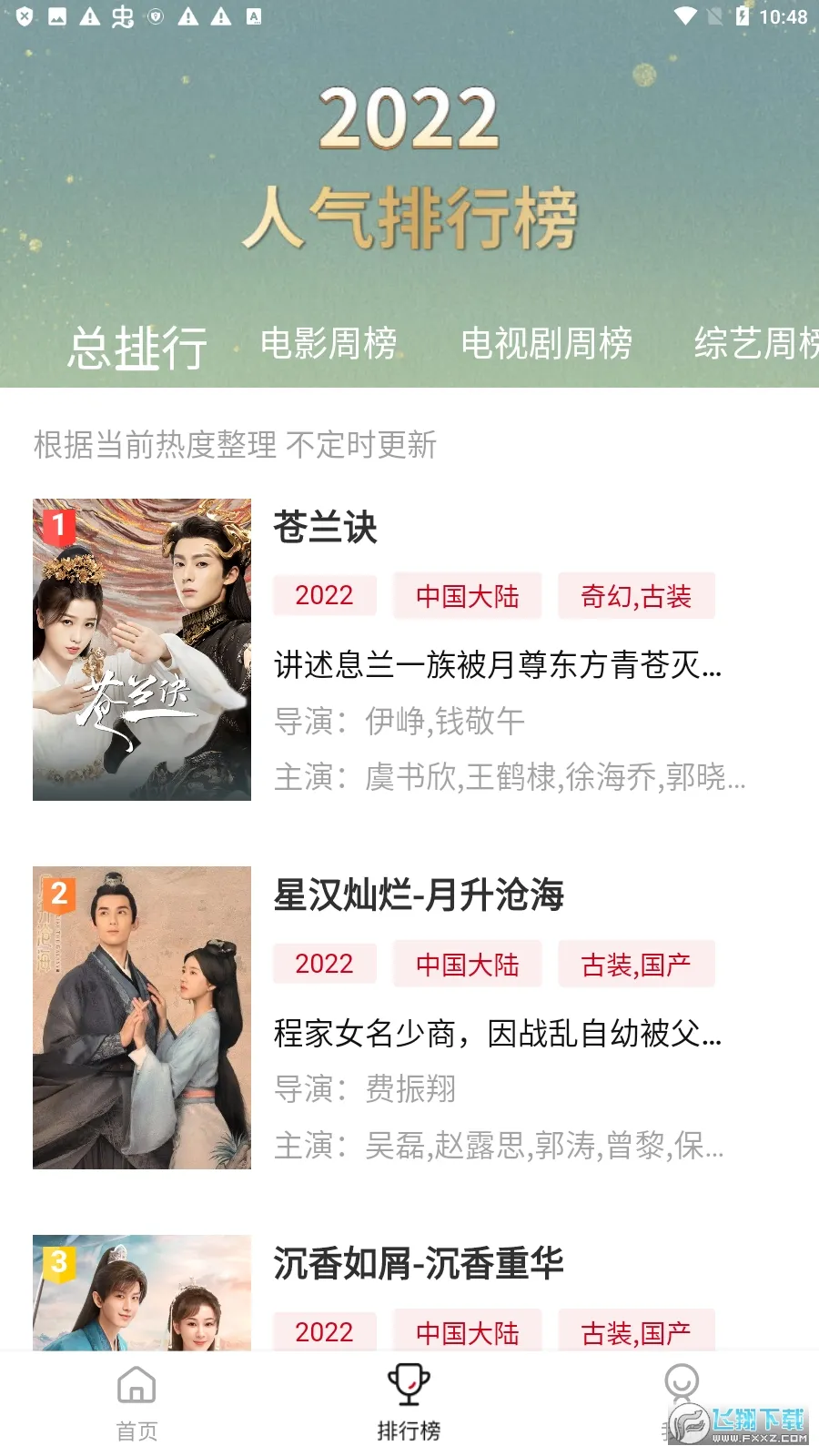This screenshot has height=1456, width=819.
Task: Show the 综艺周榜 ranking tab
Action: point(755,344)
